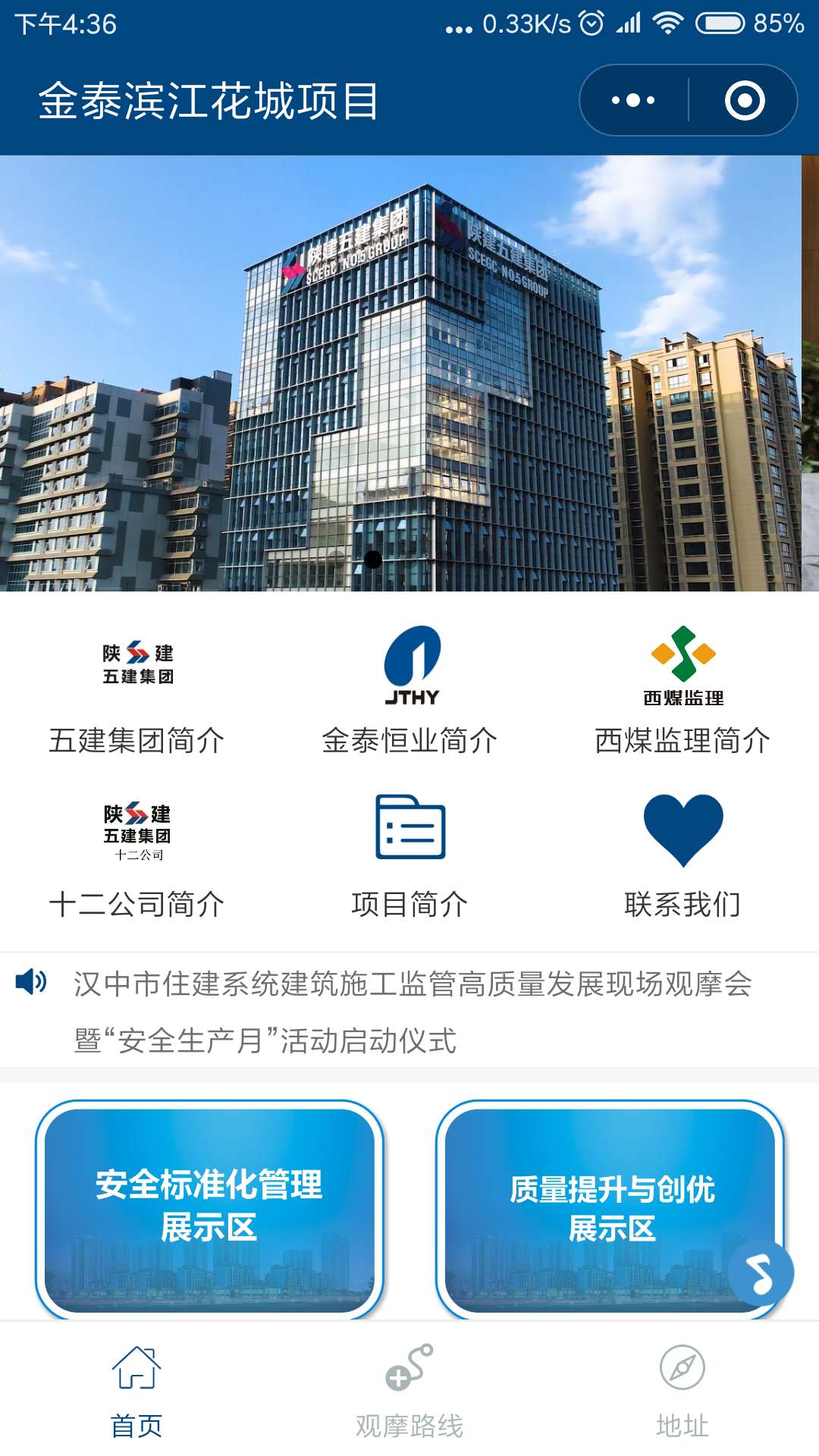
Task: Close the mini program via circle button
Action: (x=744, y=100)
